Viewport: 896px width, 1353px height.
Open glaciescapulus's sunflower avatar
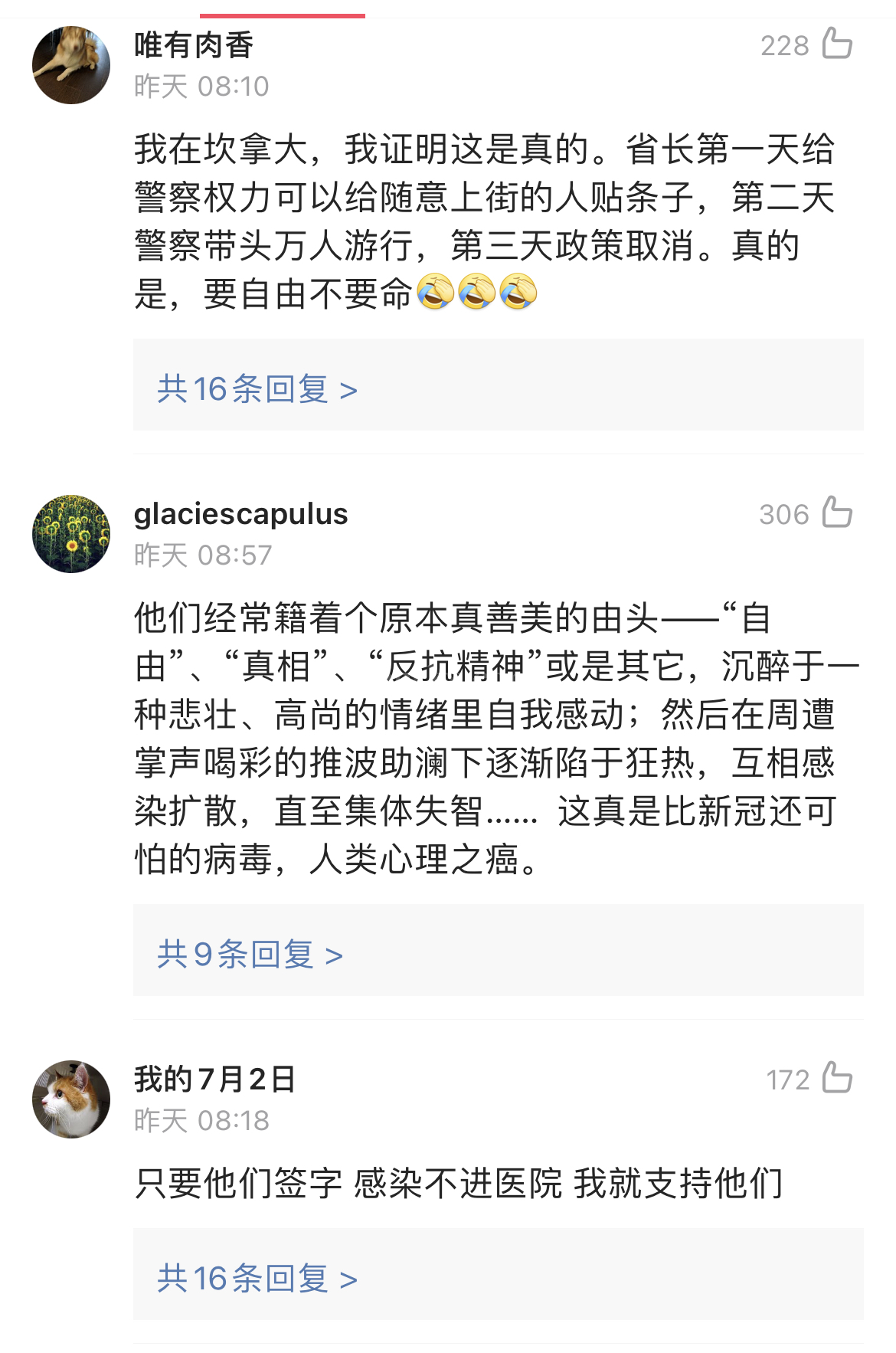pyautogui.click(x=71, y=534)
